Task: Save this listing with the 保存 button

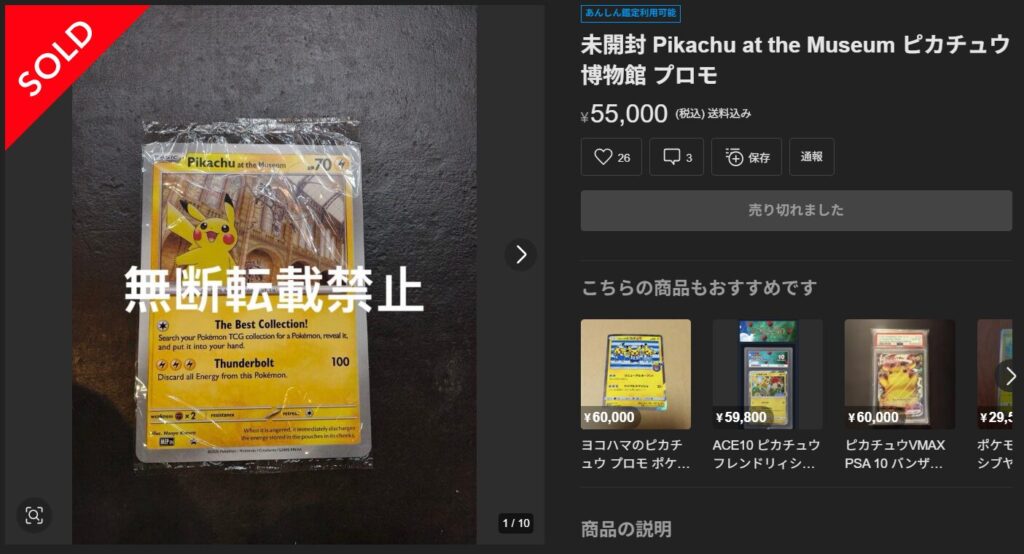Action: click(746, 157)
